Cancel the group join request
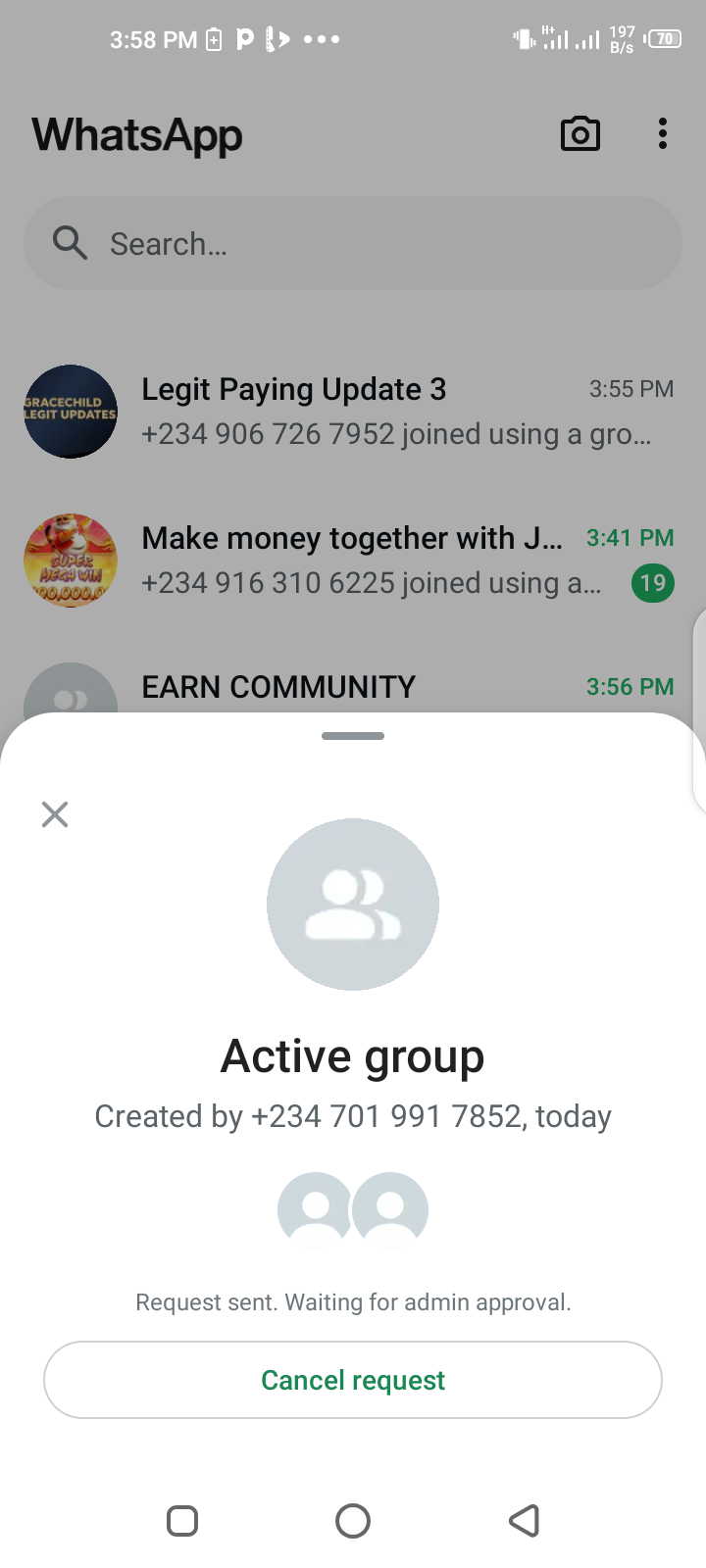 coord(353,1380)
